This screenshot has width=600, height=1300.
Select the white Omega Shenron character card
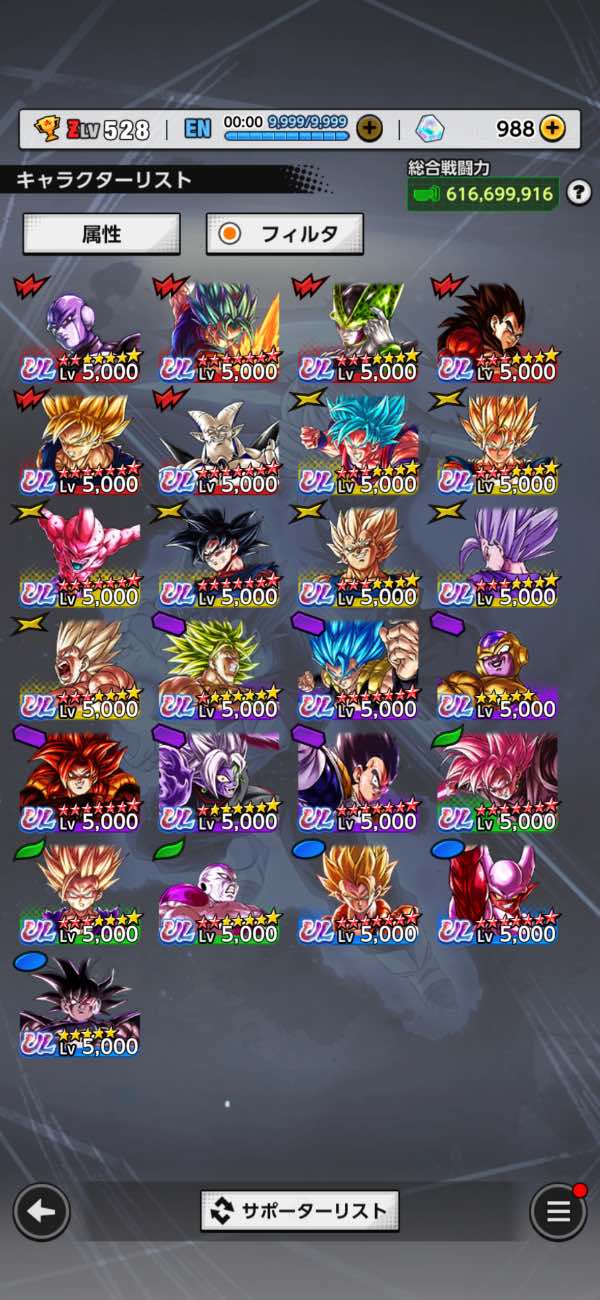tap(218, 442)
